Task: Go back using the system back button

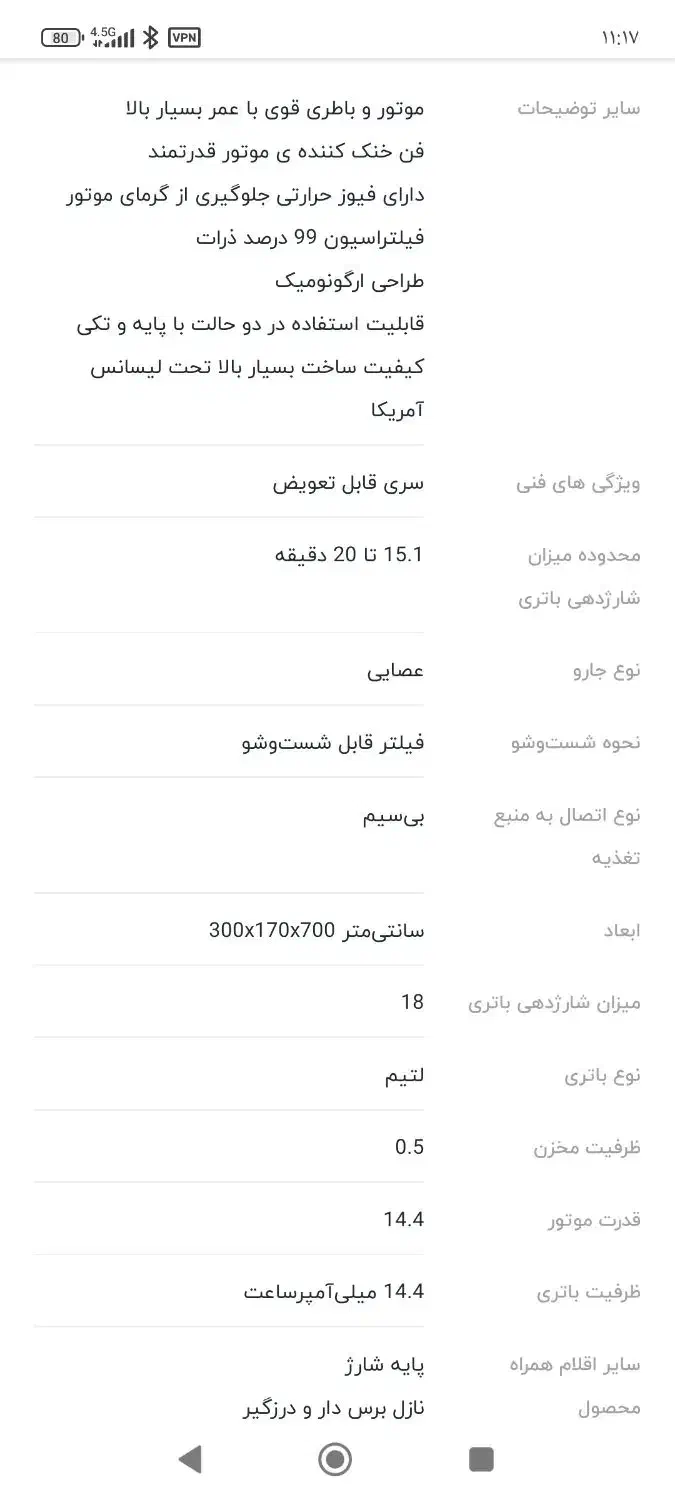Action: (x=190, y=1460)
